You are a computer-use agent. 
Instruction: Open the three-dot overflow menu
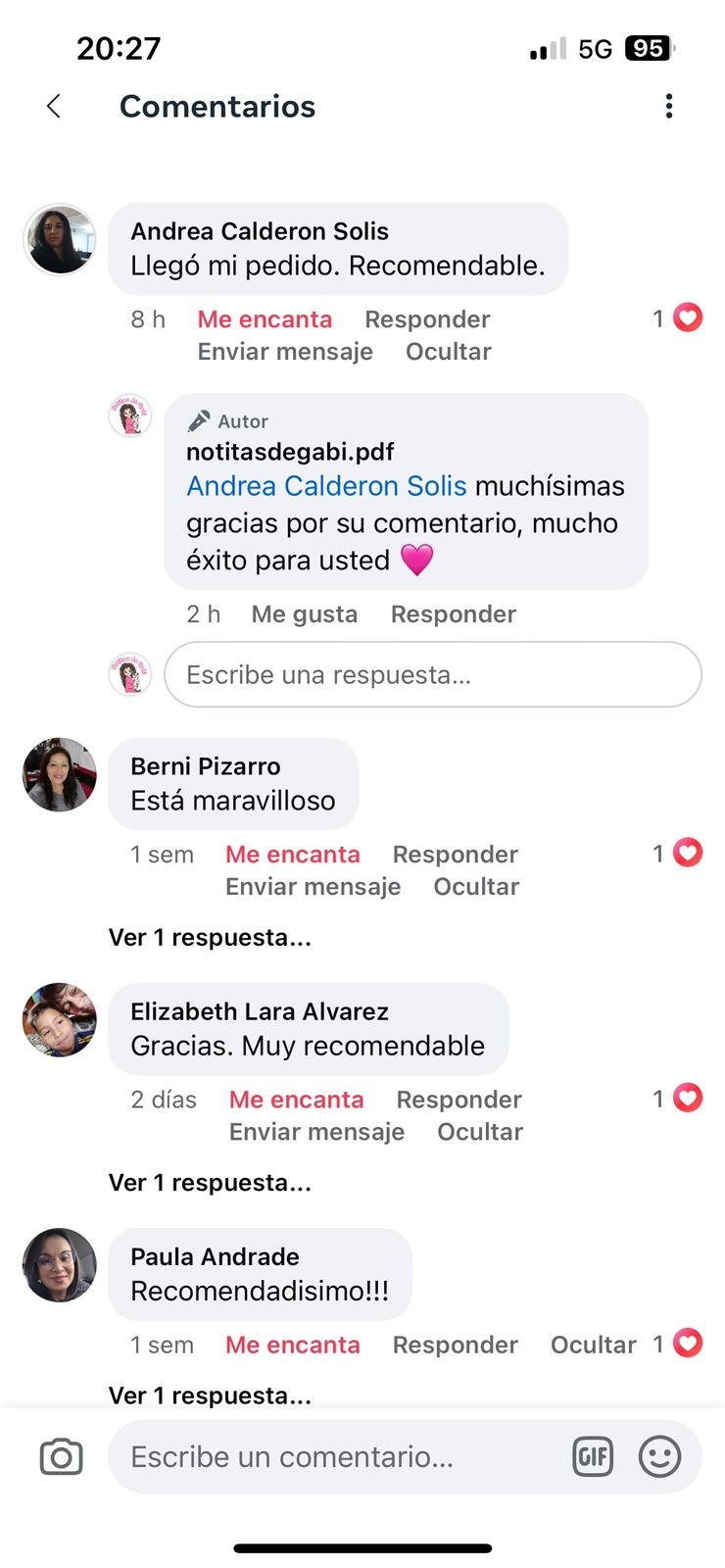tap(668, 106)
